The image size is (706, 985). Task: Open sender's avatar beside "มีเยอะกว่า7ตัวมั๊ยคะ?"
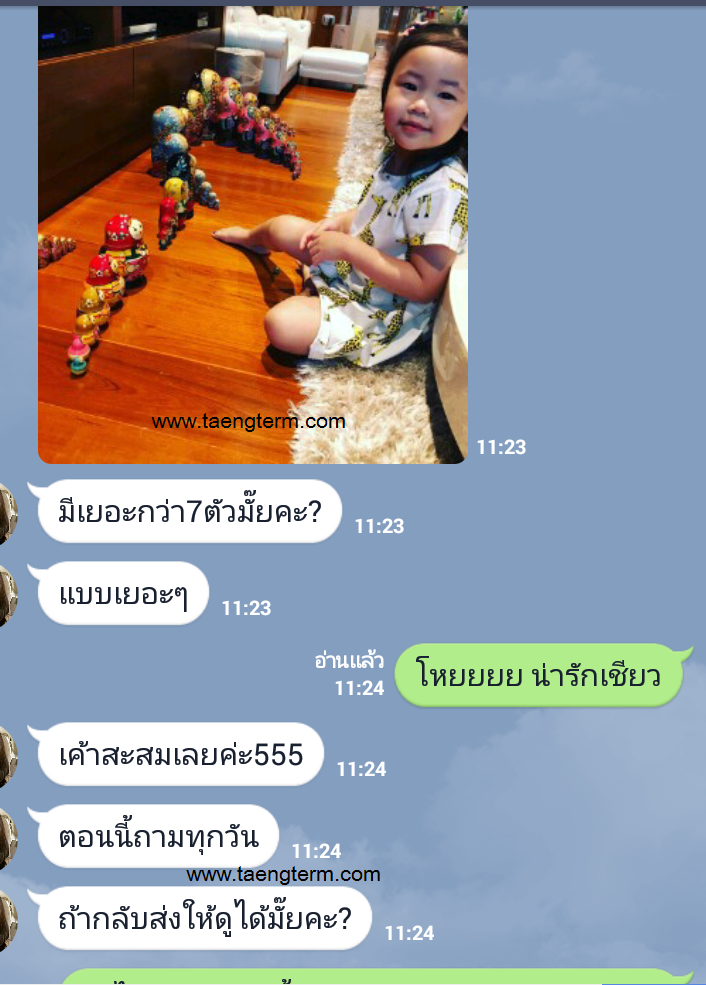[7, 513]
